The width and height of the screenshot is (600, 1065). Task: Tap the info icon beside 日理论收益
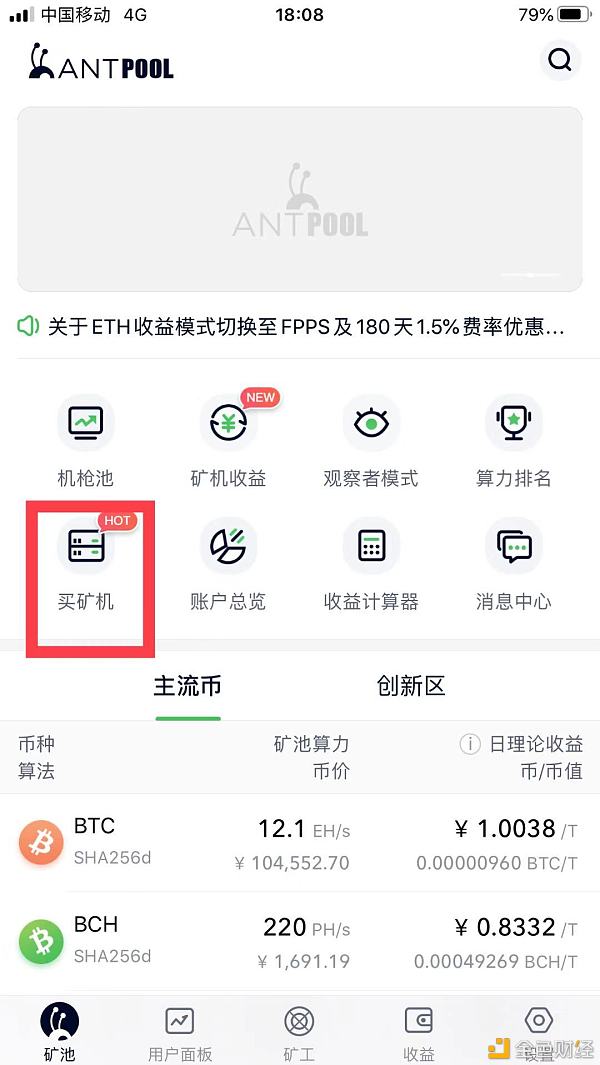pos(469,744)
